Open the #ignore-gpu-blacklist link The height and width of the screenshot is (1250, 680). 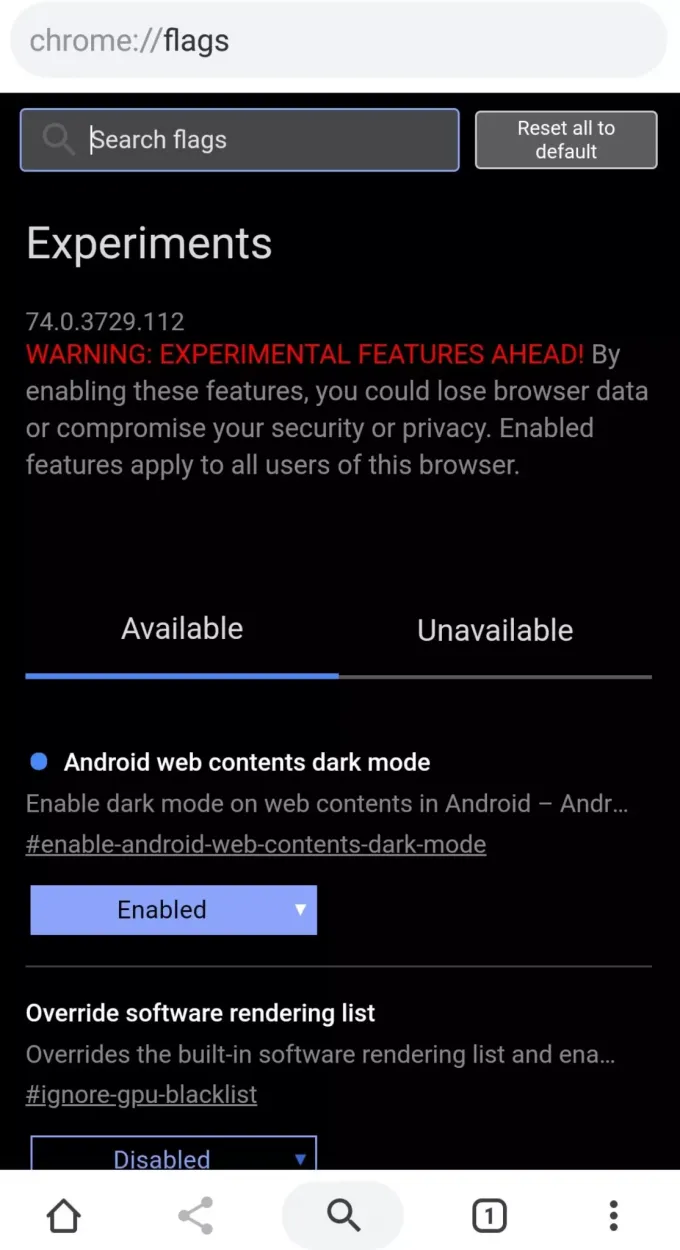point(141,1094)
